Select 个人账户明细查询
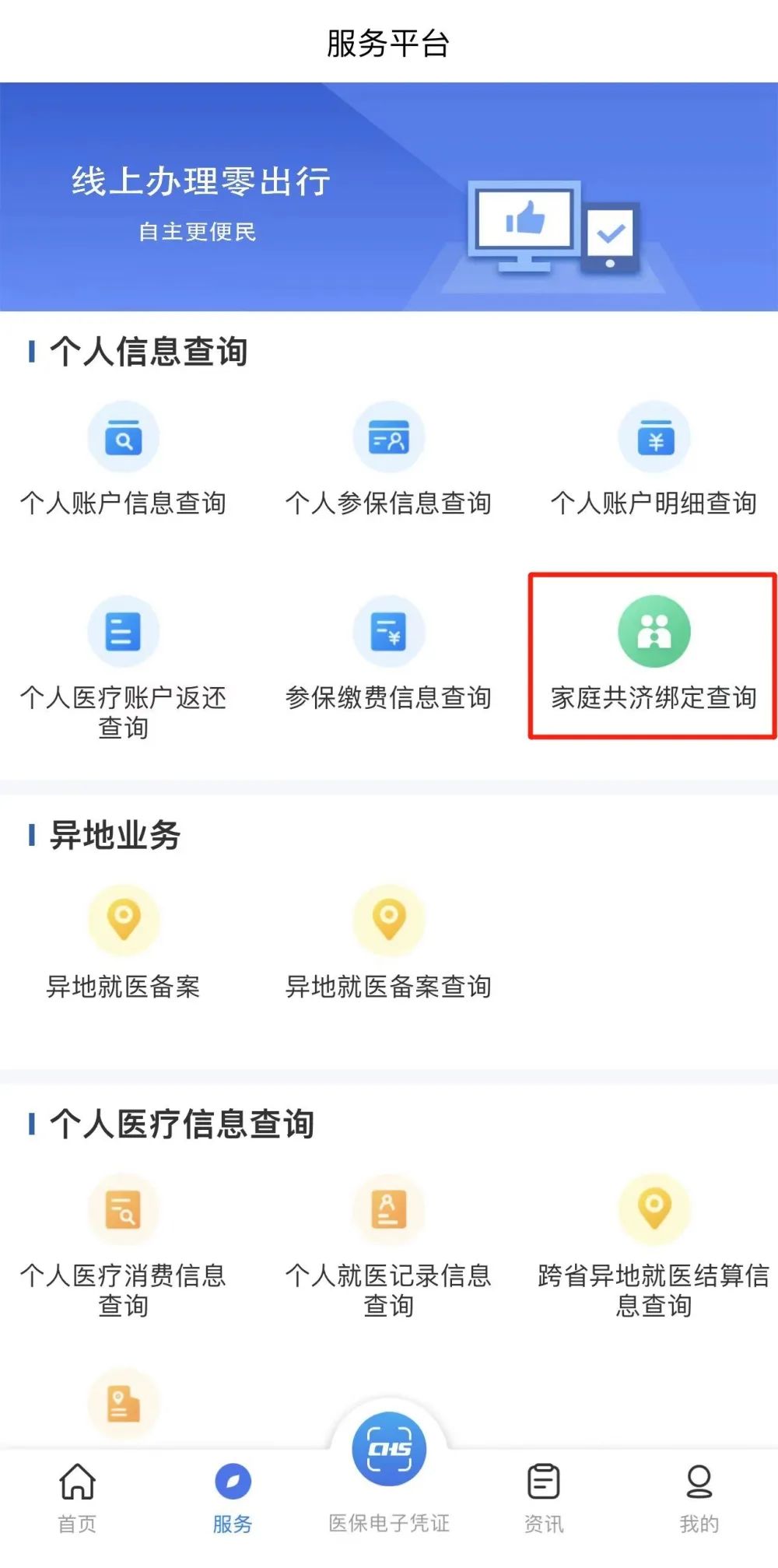The width and height of the screenshot is (778, 1568). 654,459
